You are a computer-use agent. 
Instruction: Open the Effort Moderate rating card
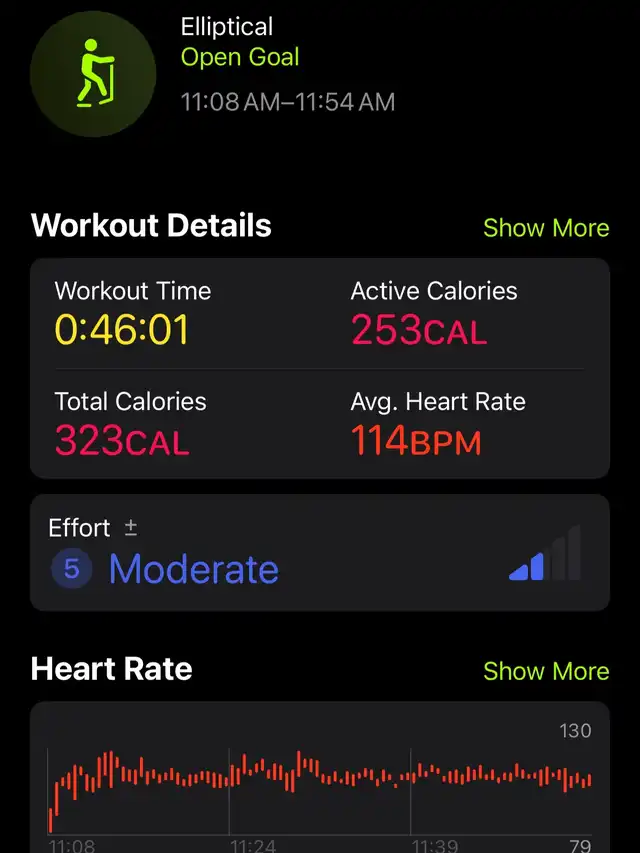319,552
